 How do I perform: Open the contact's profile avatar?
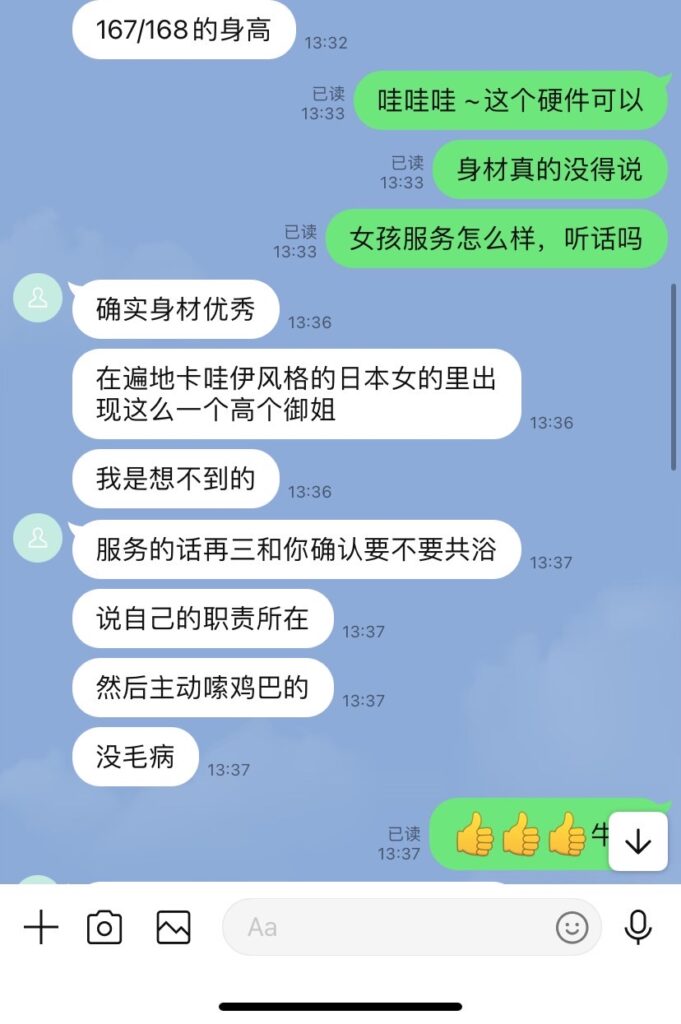pyautogui.click(x=37, y=299)
